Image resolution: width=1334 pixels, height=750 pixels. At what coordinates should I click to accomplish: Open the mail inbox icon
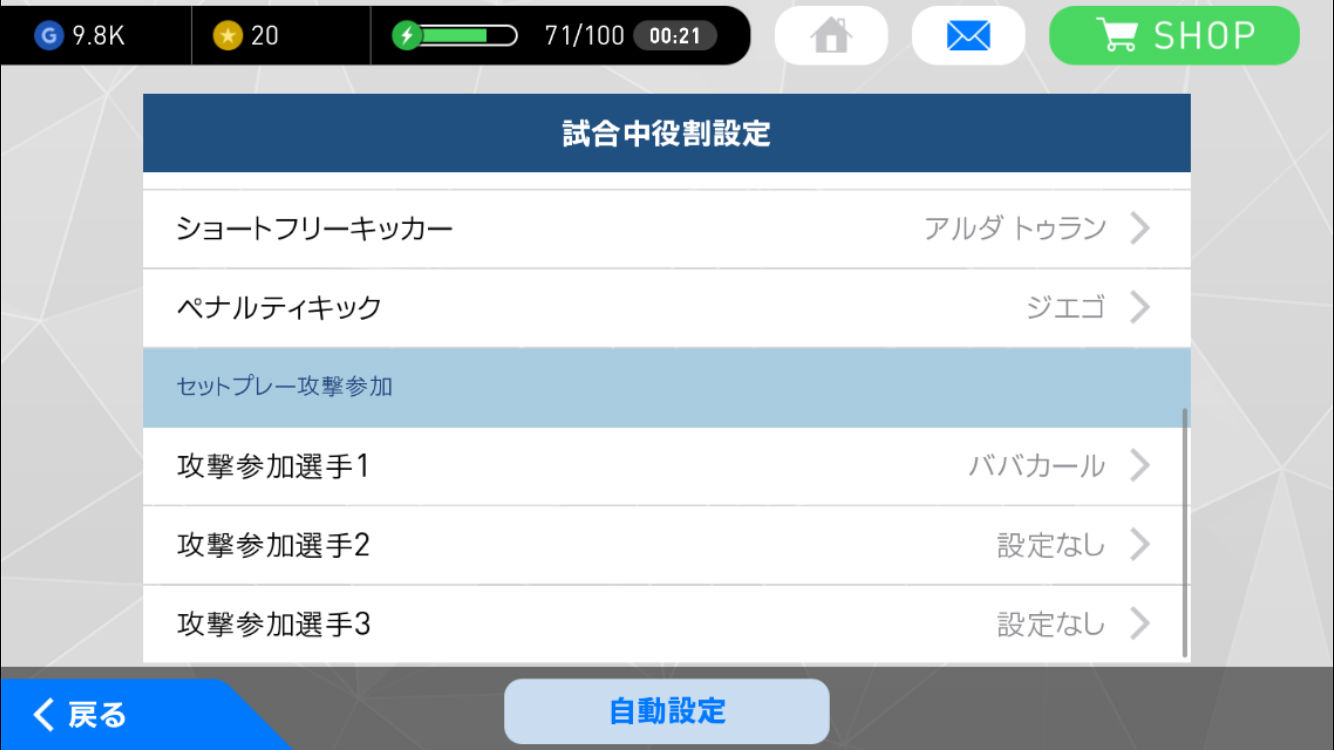click(x=967, y=36)
